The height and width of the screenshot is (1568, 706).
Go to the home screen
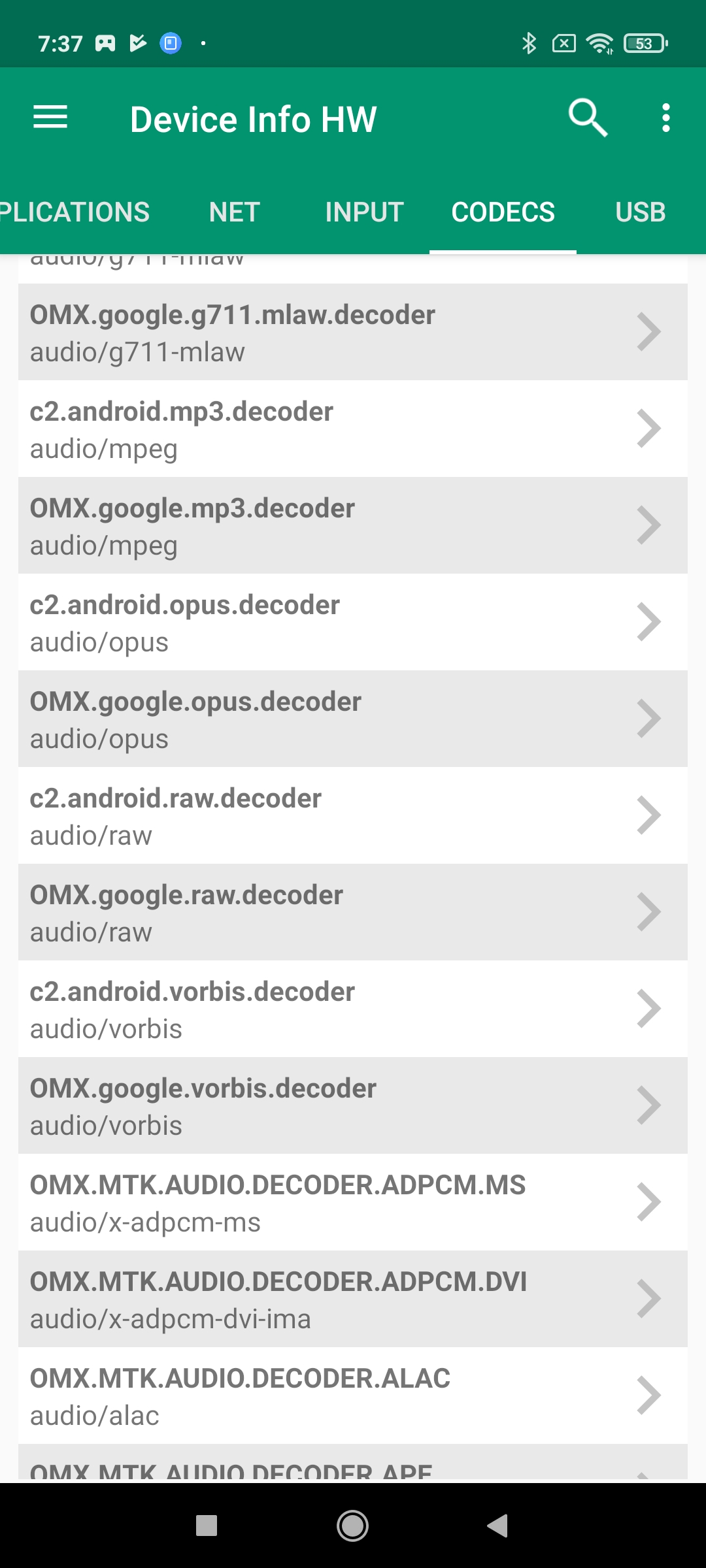[352, 1526]
